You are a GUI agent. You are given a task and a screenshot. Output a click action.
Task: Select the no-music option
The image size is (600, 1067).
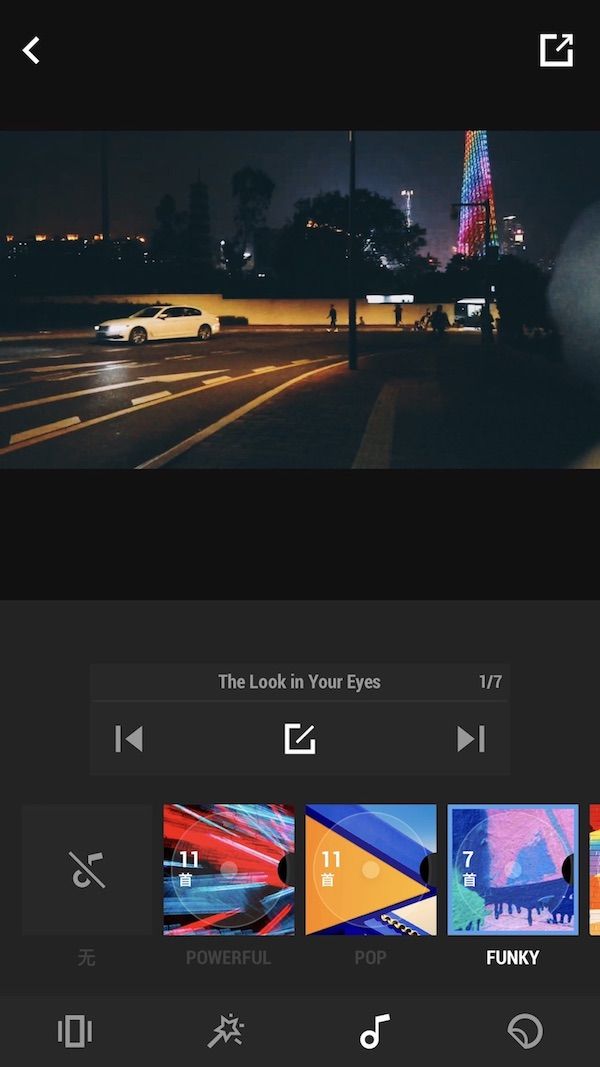87,870
